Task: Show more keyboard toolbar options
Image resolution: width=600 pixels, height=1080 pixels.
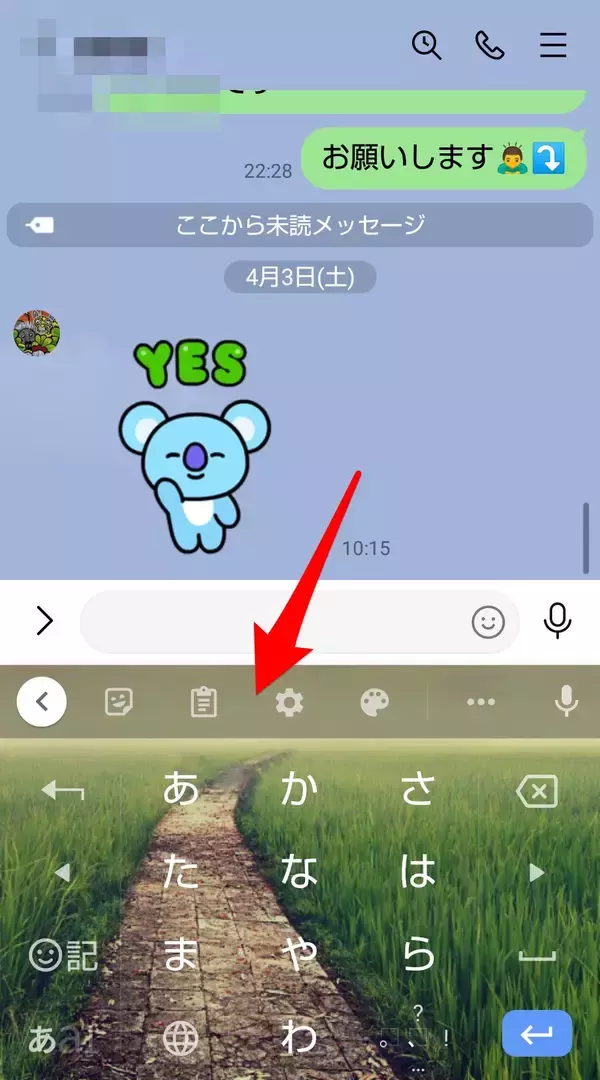Action: (x=481, y=702)
